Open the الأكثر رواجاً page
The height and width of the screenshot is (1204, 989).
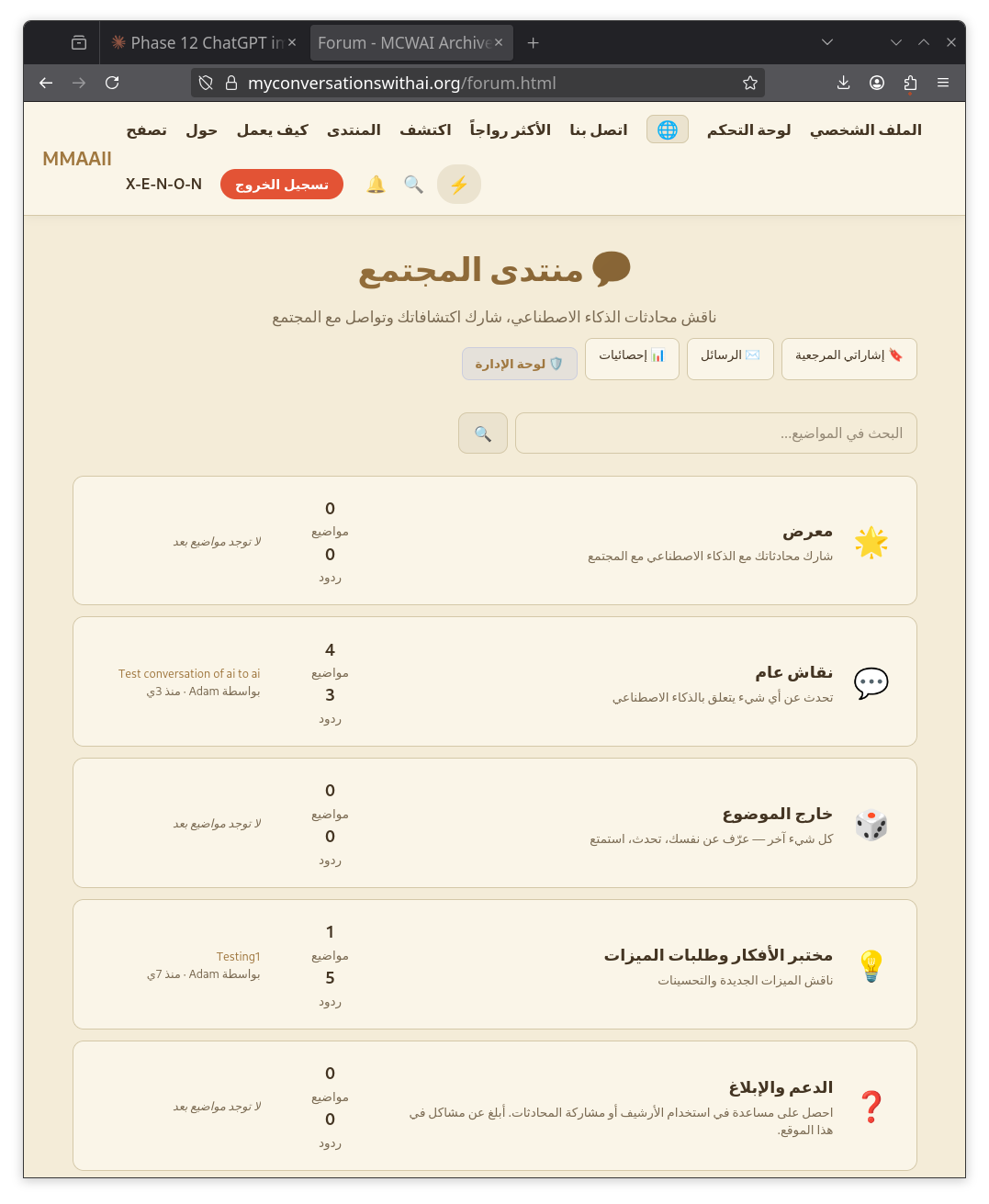click(x=511, y=129)
